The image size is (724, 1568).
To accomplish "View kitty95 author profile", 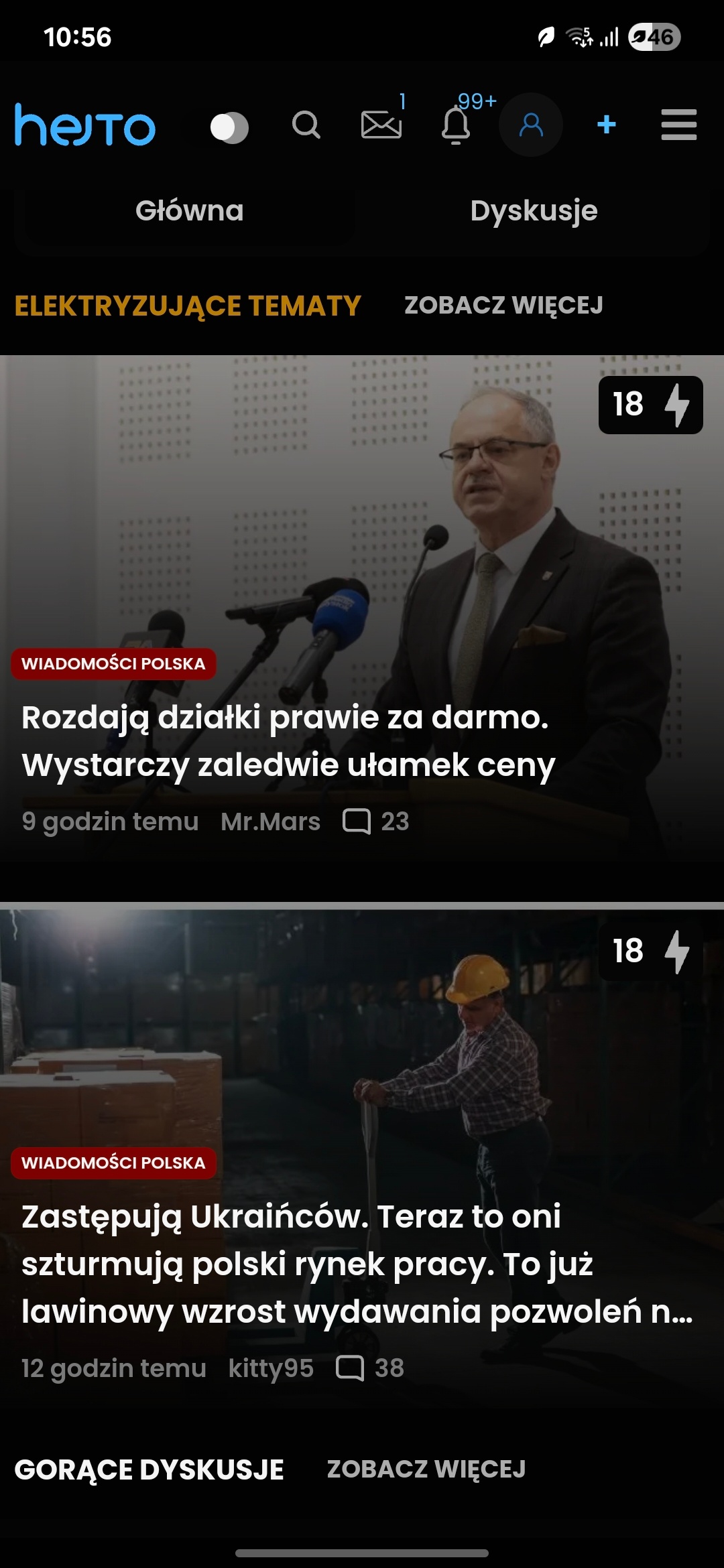I will tap(271, 1368).
